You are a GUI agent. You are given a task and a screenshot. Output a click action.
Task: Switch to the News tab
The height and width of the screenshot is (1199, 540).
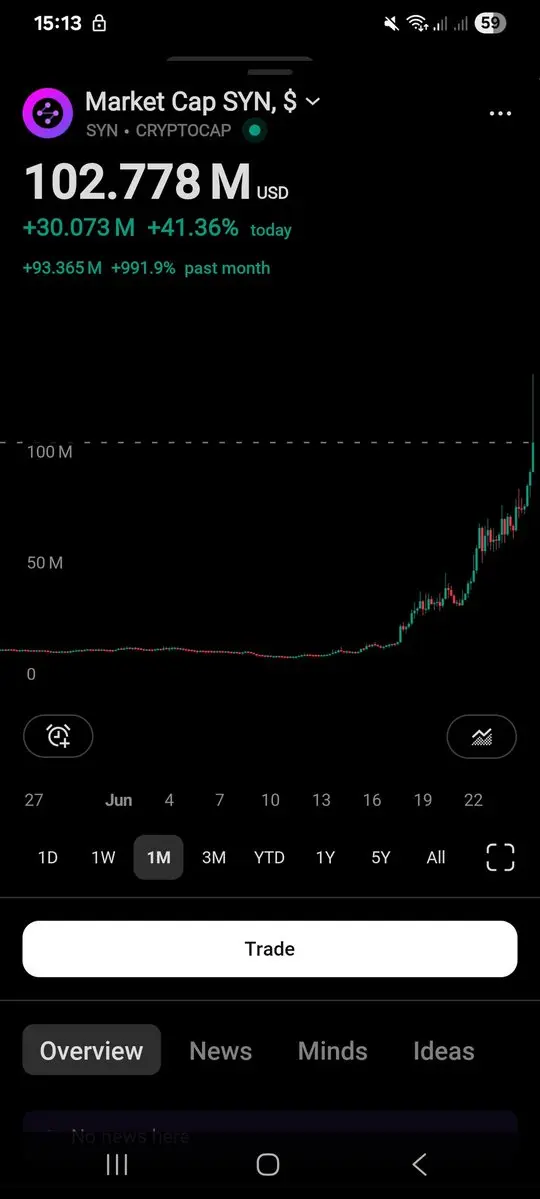[220, 1051]
